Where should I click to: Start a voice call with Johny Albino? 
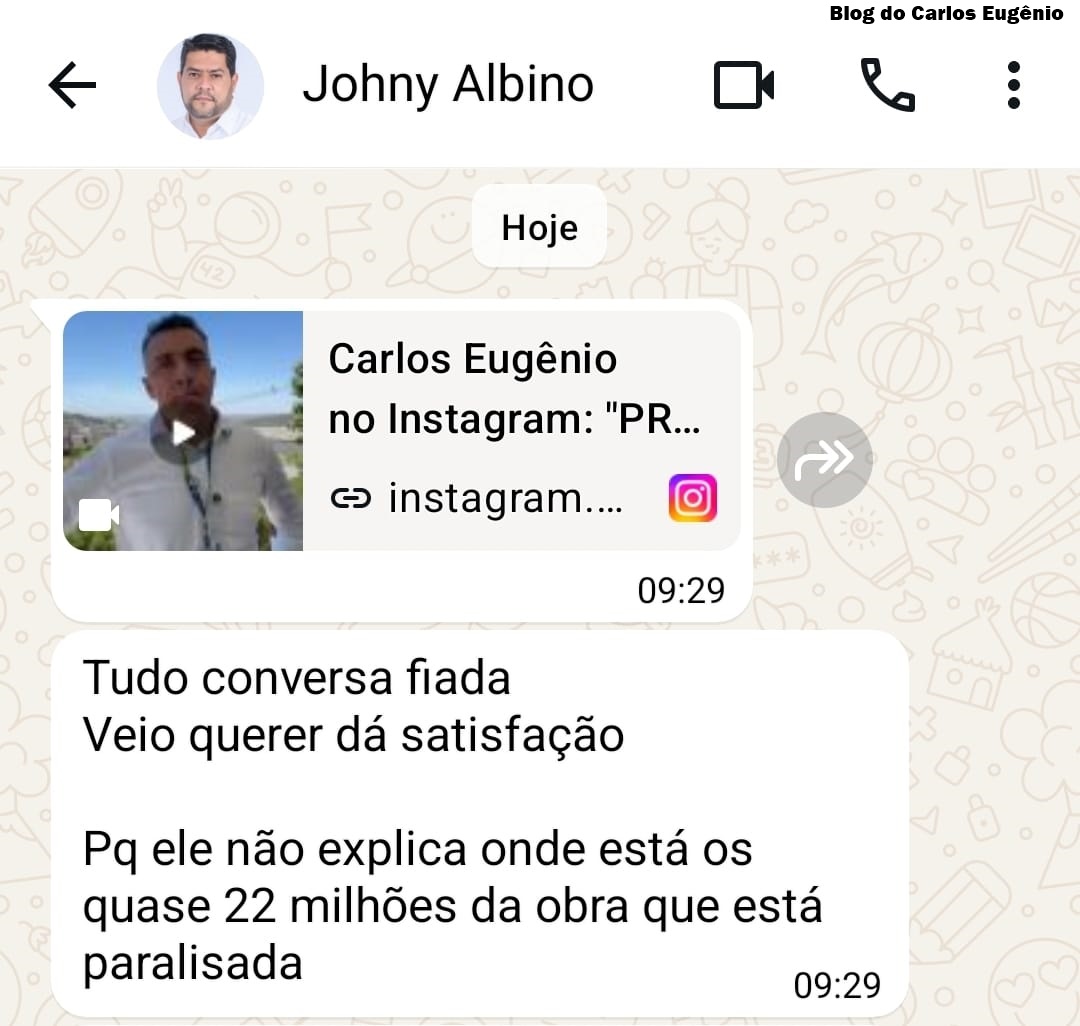(x=887, y=86)
